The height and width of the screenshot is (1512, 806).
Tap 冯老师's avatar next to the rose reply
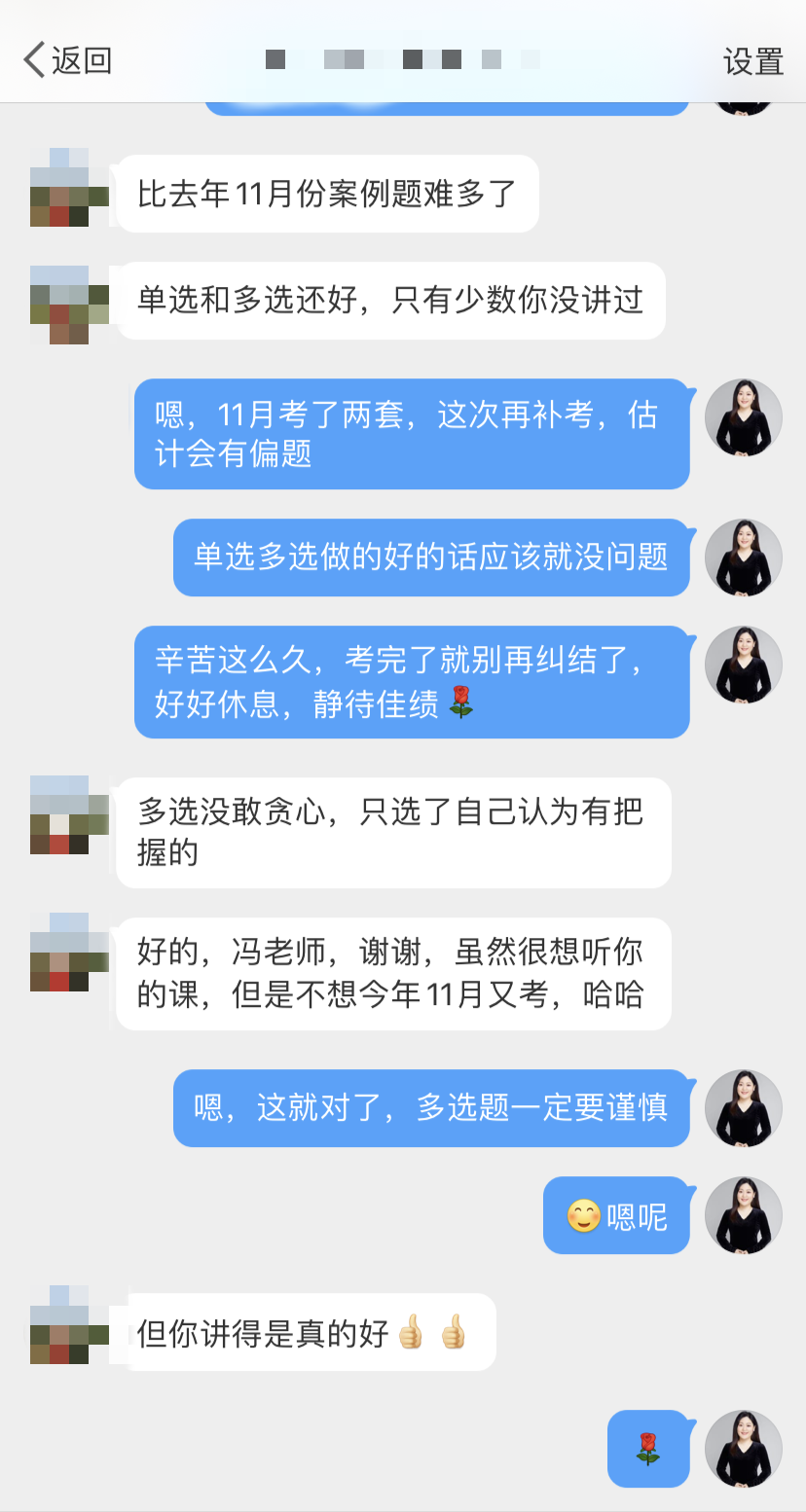pyautogui.click(x=743, y=1449)
